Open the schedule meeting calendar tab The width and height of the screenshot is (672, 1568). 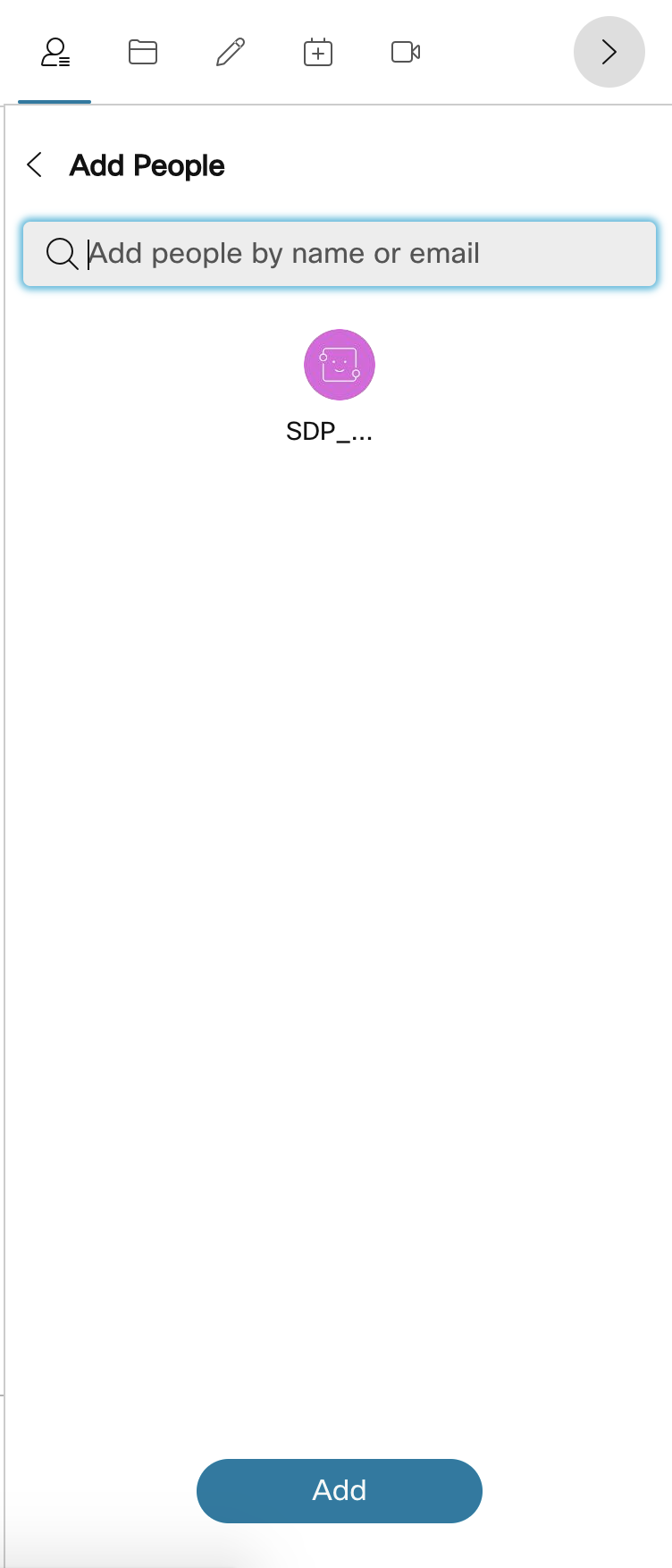(318, 53)
